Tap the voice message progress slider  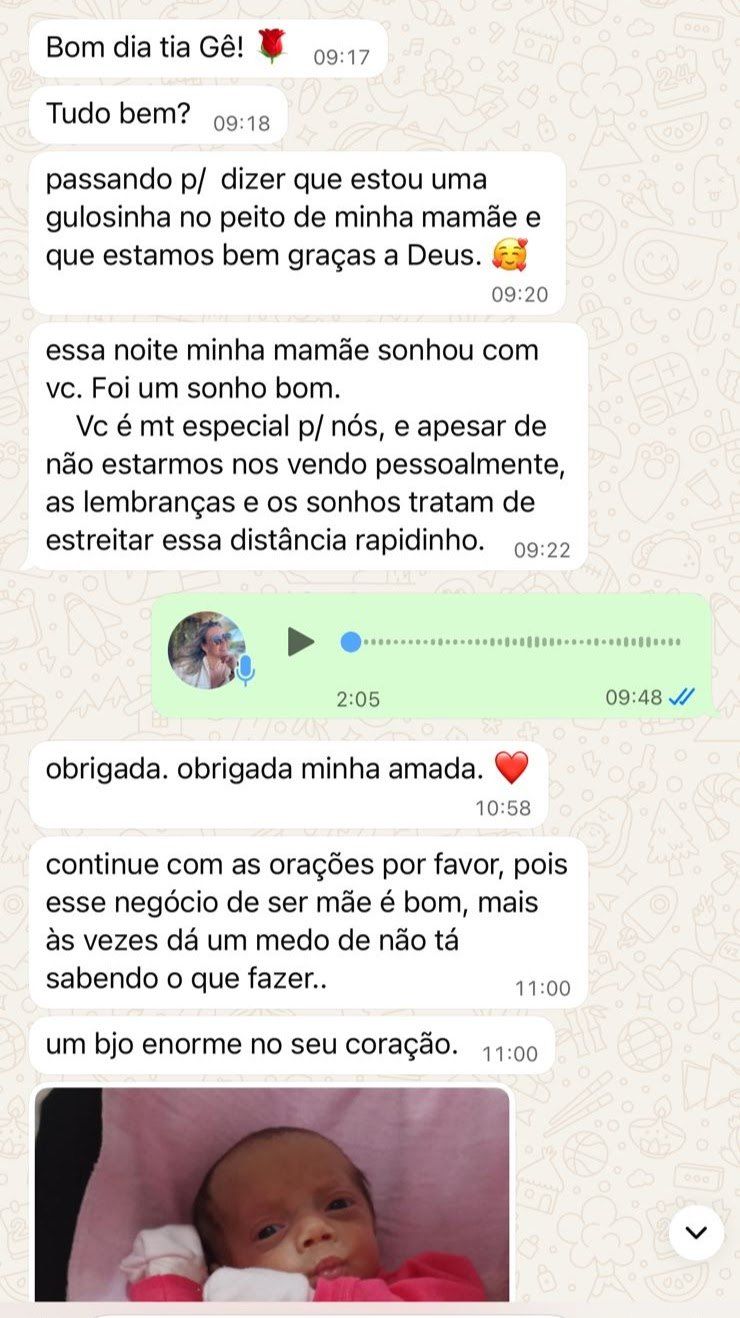point(515,642)
